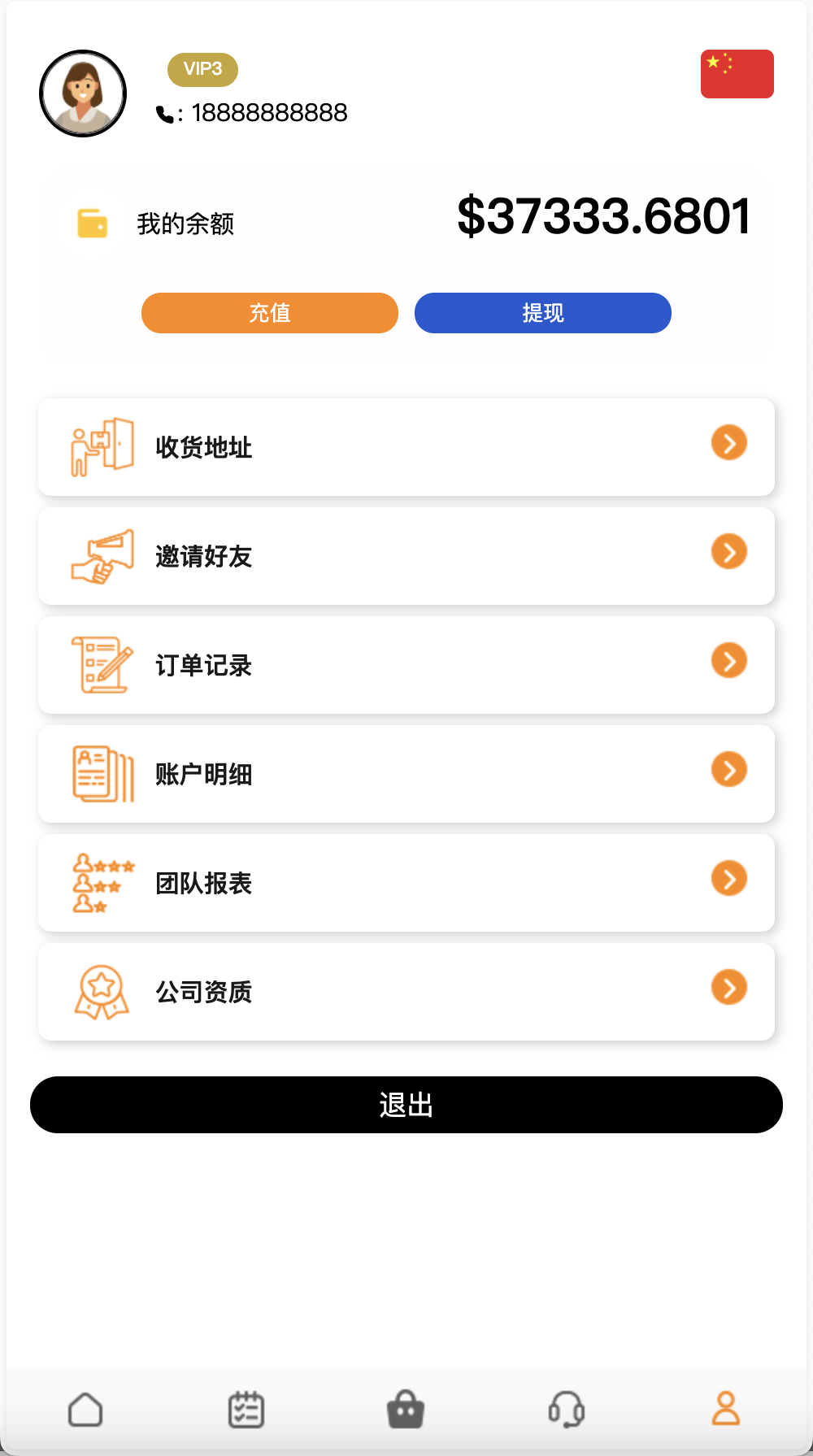Tap the user avatar photo
The height and width of the screenshot is (1456, 813).
(83, 93)
